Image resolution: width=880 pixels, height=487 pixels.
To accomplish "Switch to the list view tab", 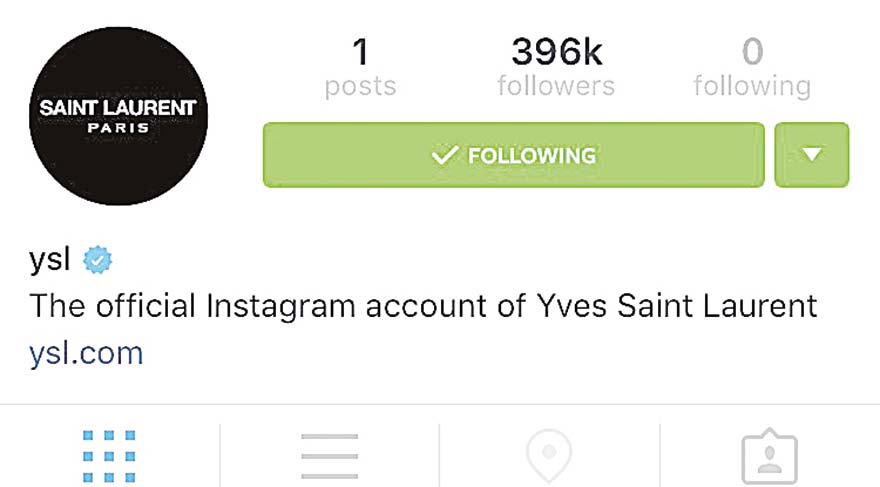I will coord(329,456).
